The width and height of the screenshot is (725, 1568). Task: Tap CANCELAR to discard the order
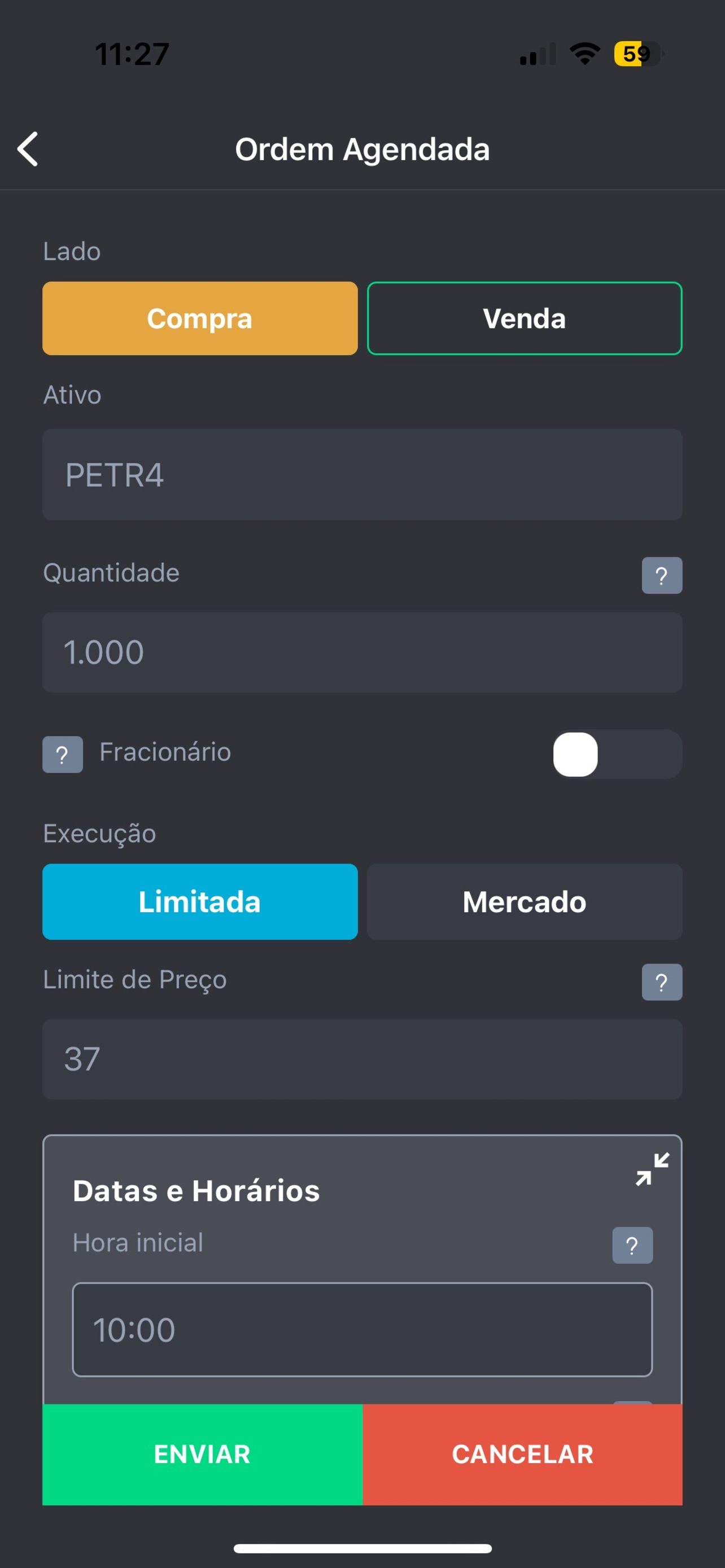coord(522,1454)
